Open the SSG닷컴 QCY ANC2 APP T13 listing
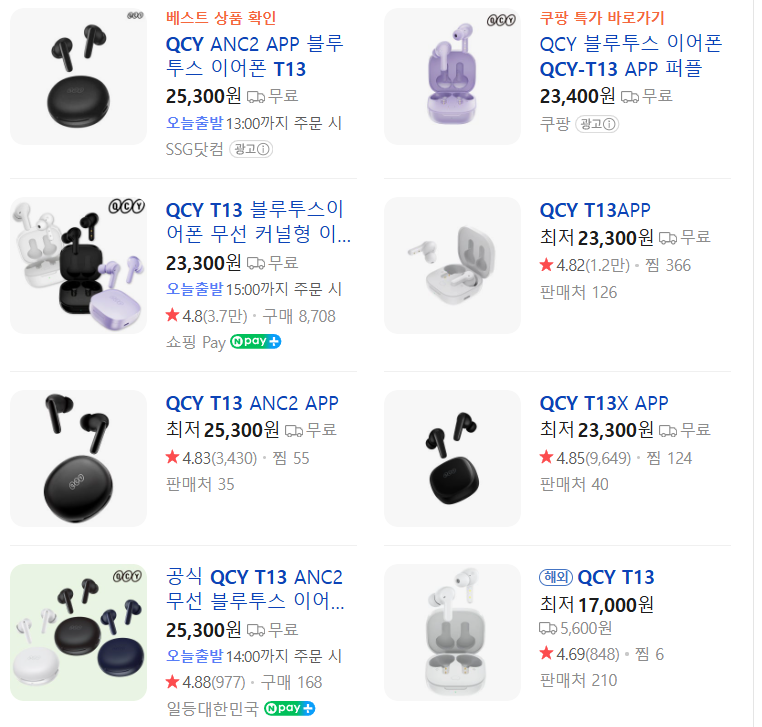762x727 pixels. (254, 56)
